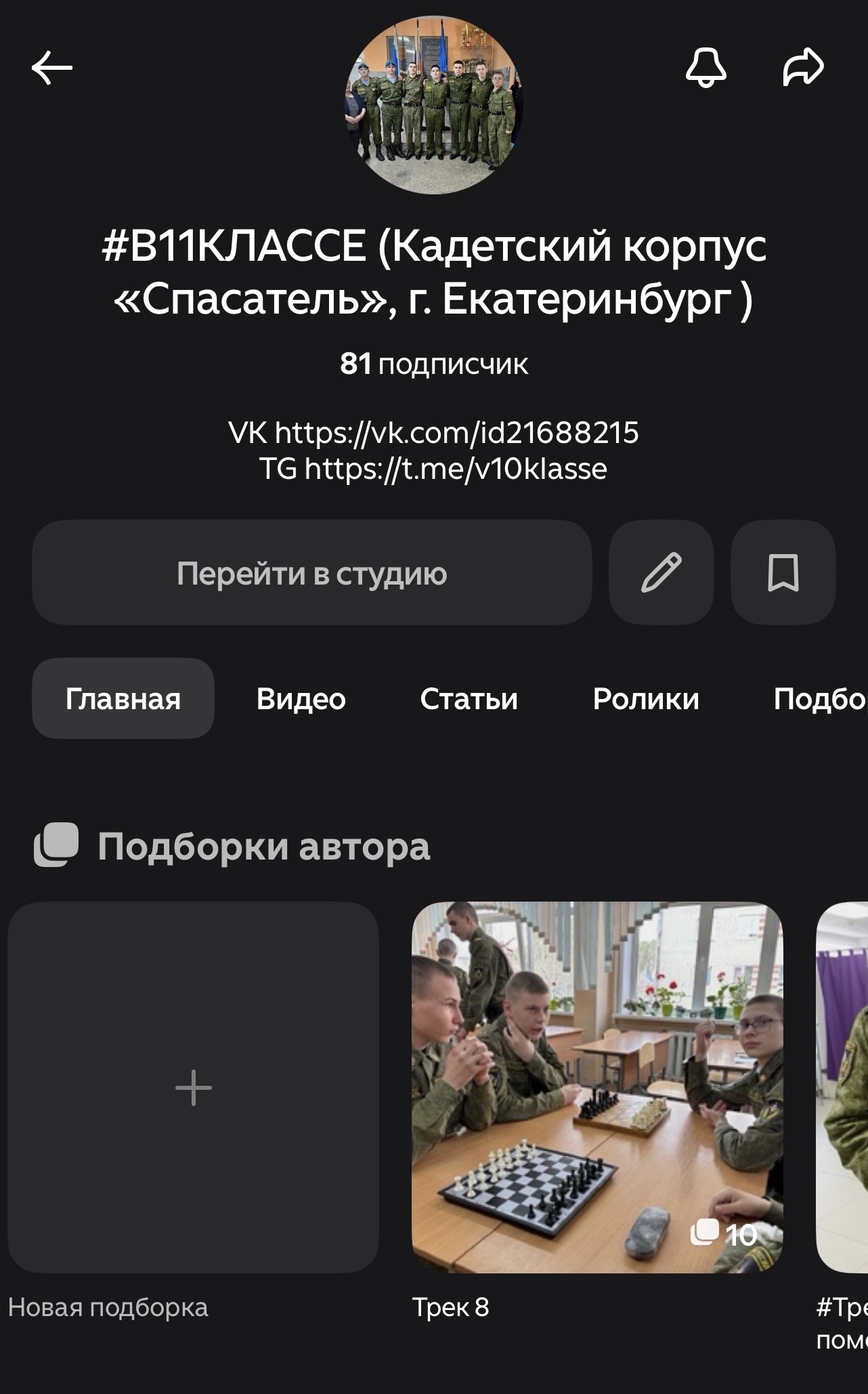Switch to the Статьи tab
Screen dimensions: 868x1394
point(469,698)
